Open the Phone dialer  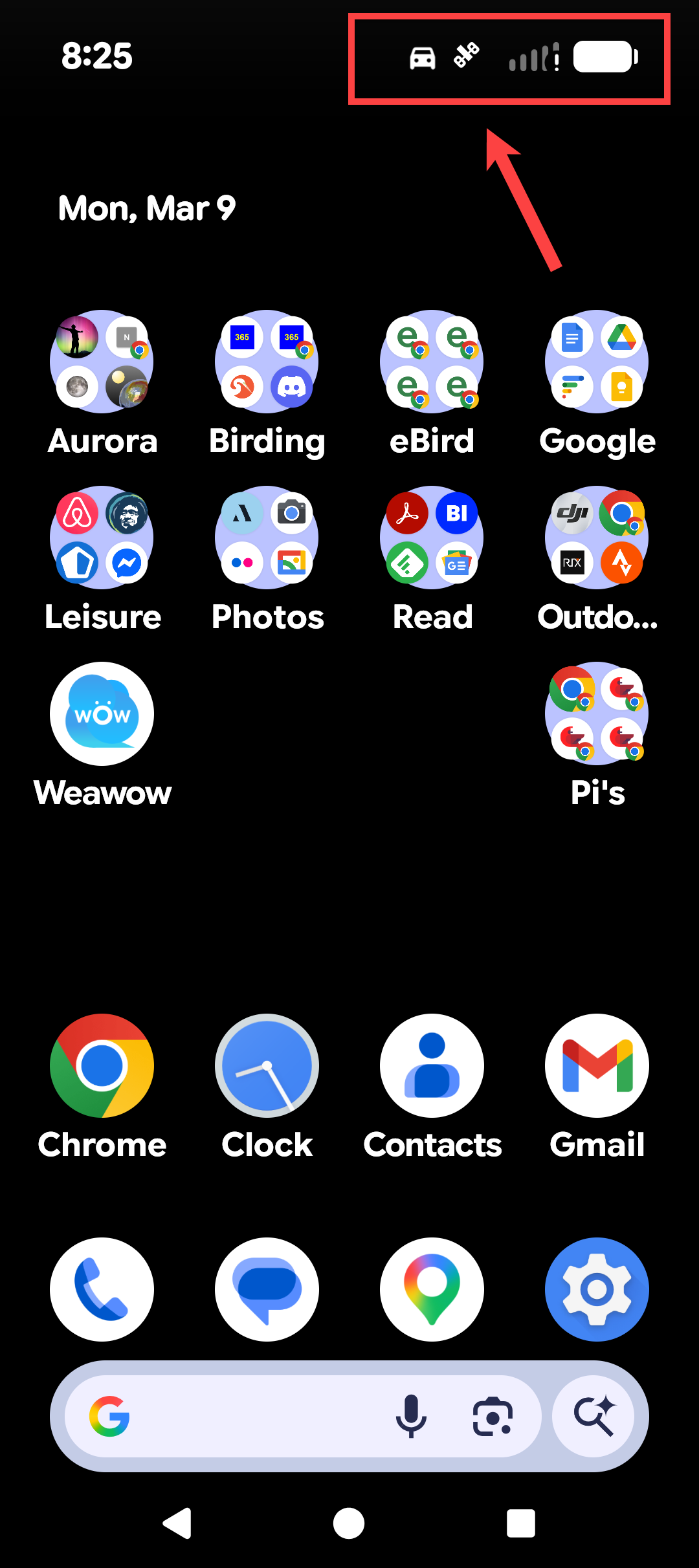pyautogui.click(x=102, y=1289)
